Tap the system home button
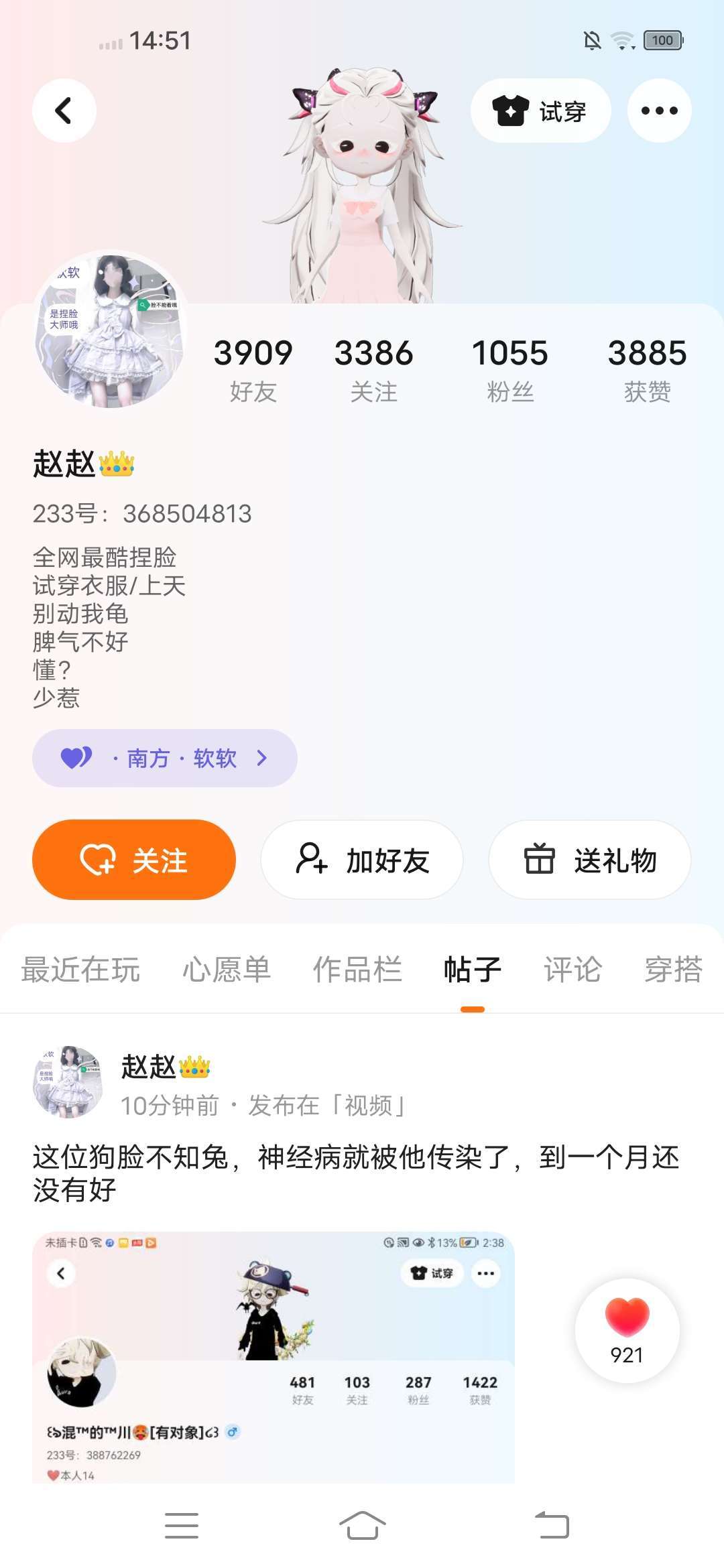 (362, 1526)
